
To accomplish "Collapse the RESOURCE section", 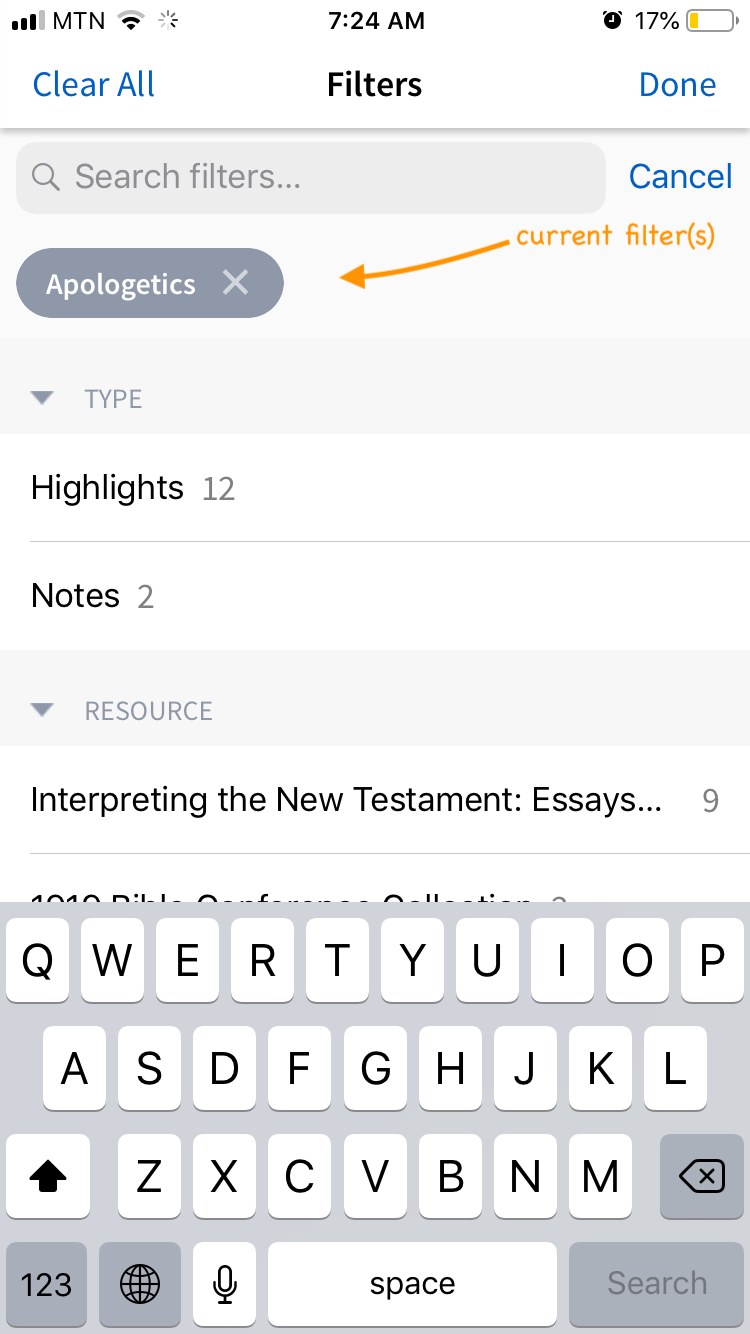I will [42, 710].
